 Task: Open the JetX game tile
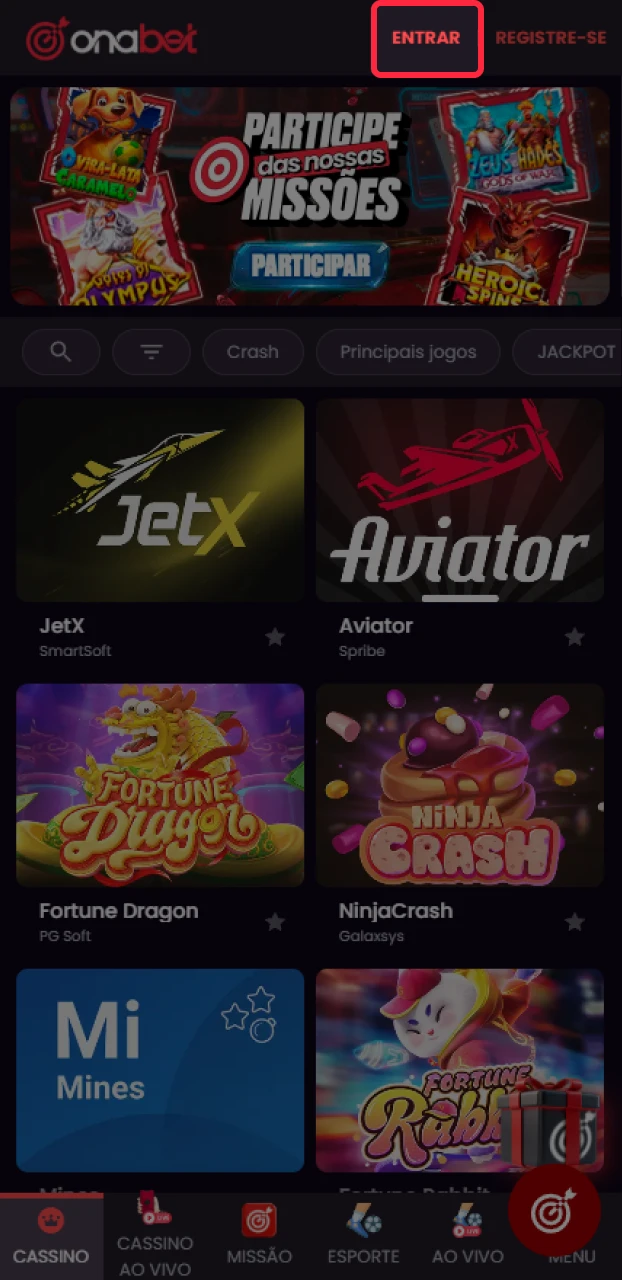point(160,500)
